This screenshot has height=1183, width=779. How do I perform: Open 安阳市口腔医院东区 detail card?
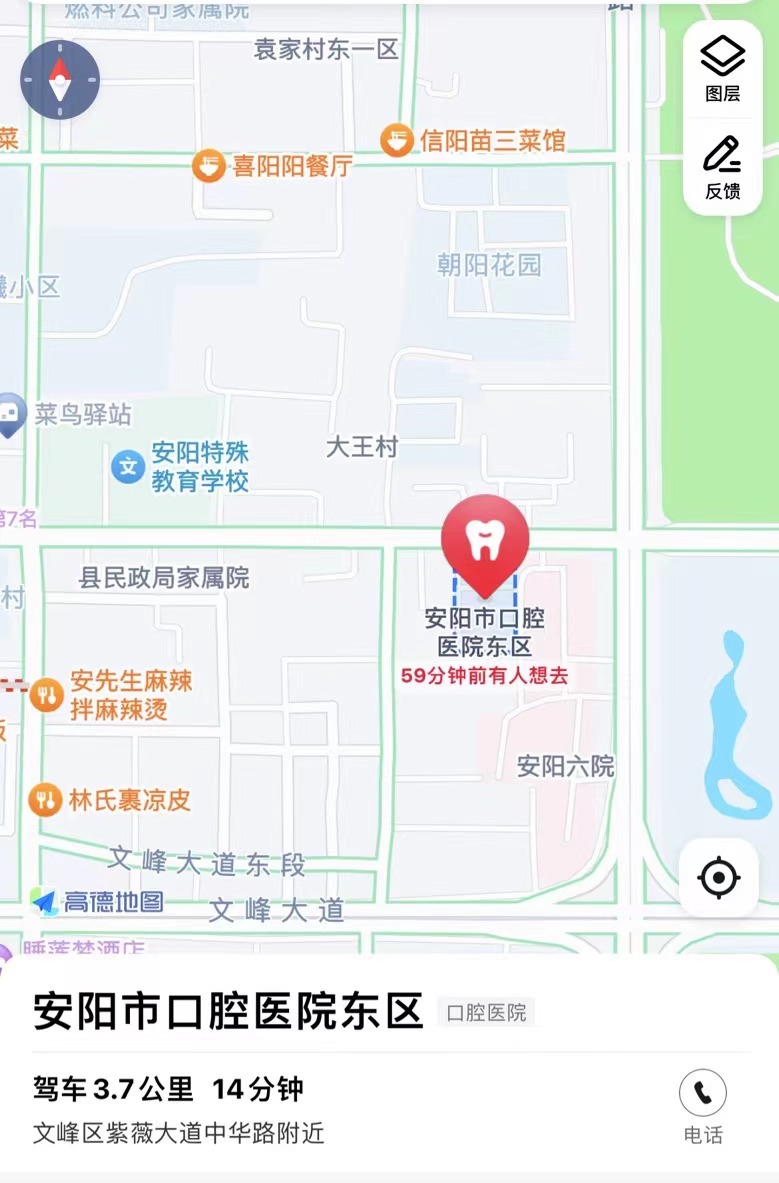click(228, 1011)
